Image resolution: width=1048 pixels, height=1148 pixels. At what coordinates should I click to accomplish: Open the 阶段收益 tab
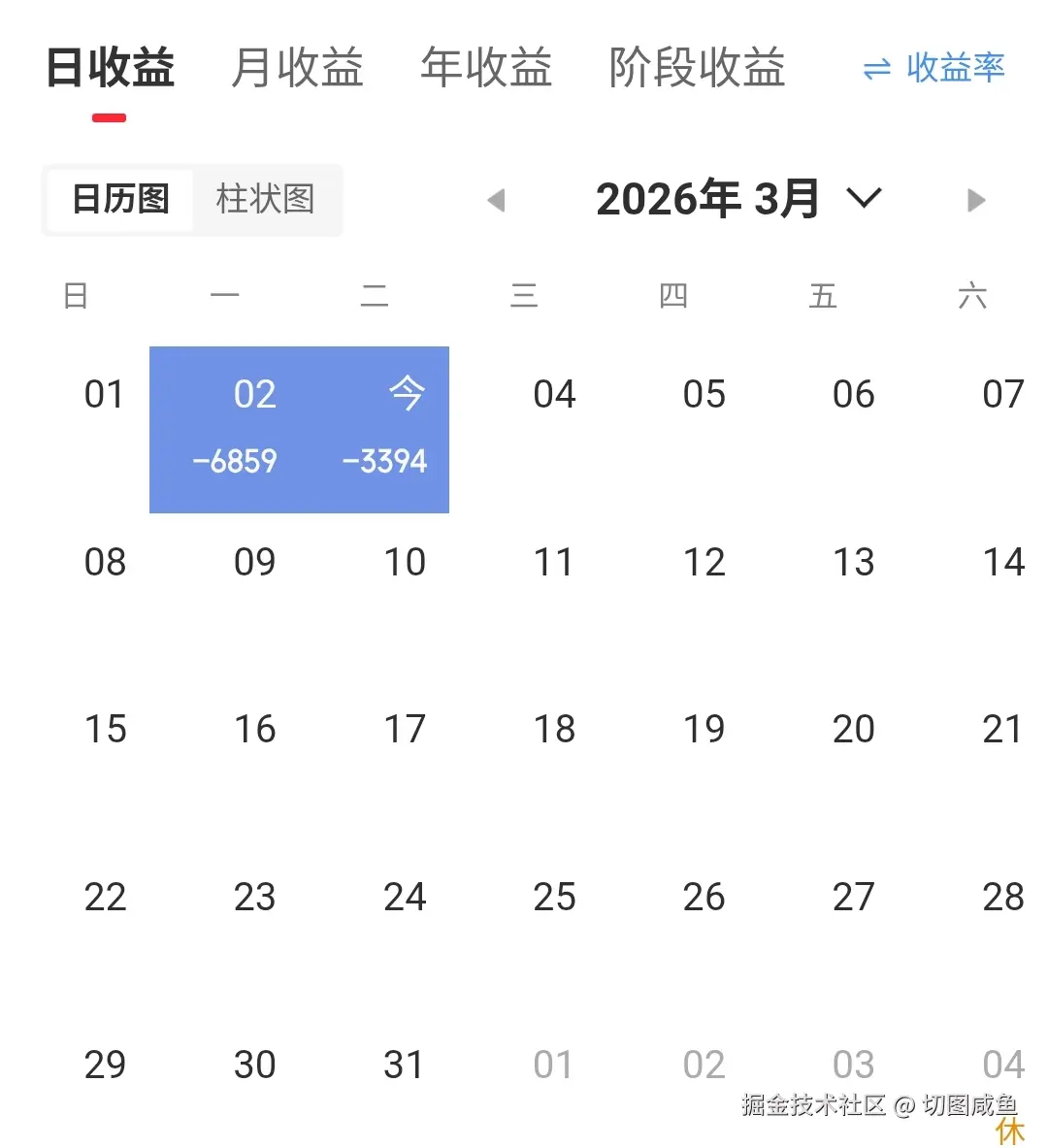[x=696, y=68]
